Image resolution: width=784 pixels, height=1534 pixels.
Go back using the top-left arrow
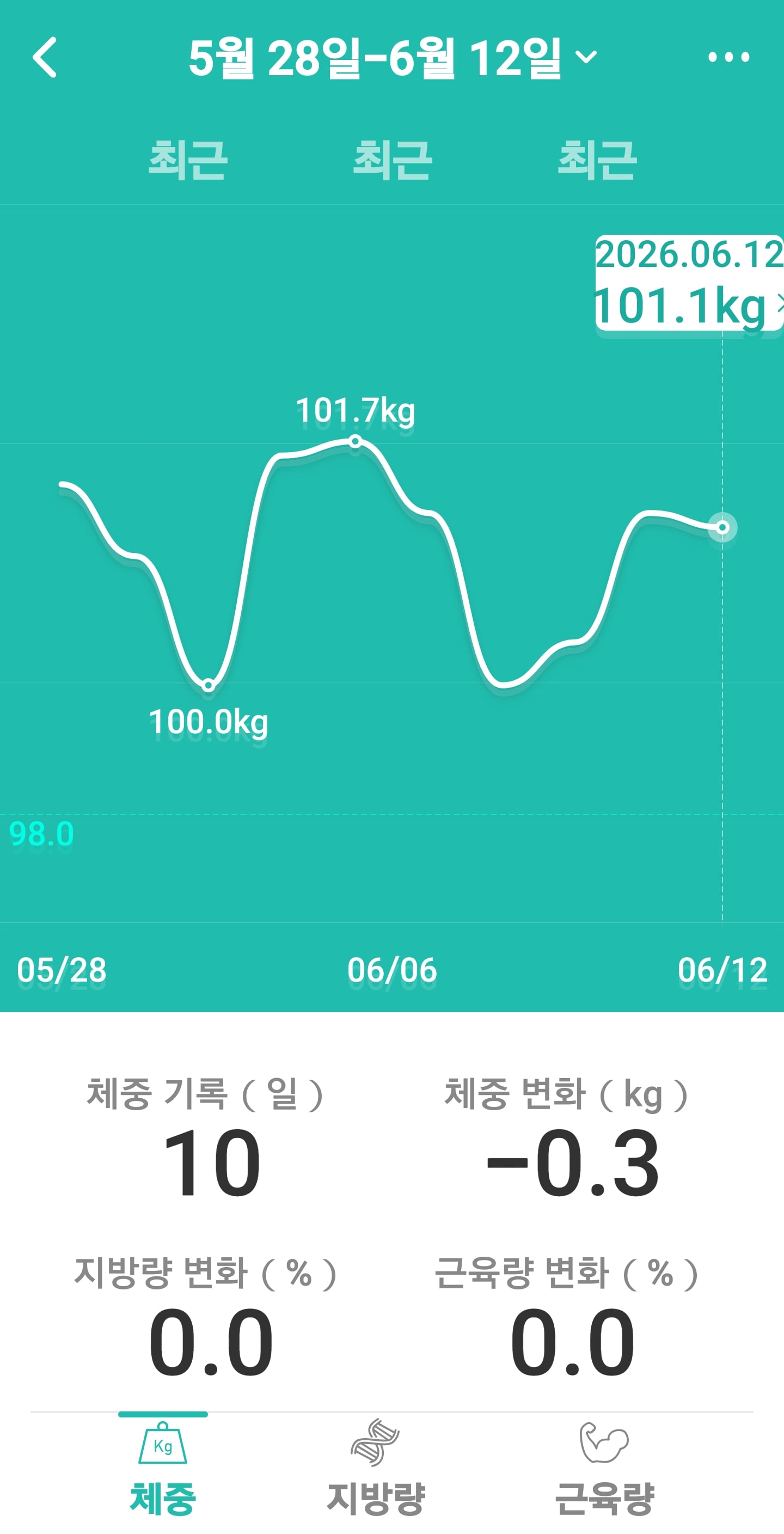[45, 57]
